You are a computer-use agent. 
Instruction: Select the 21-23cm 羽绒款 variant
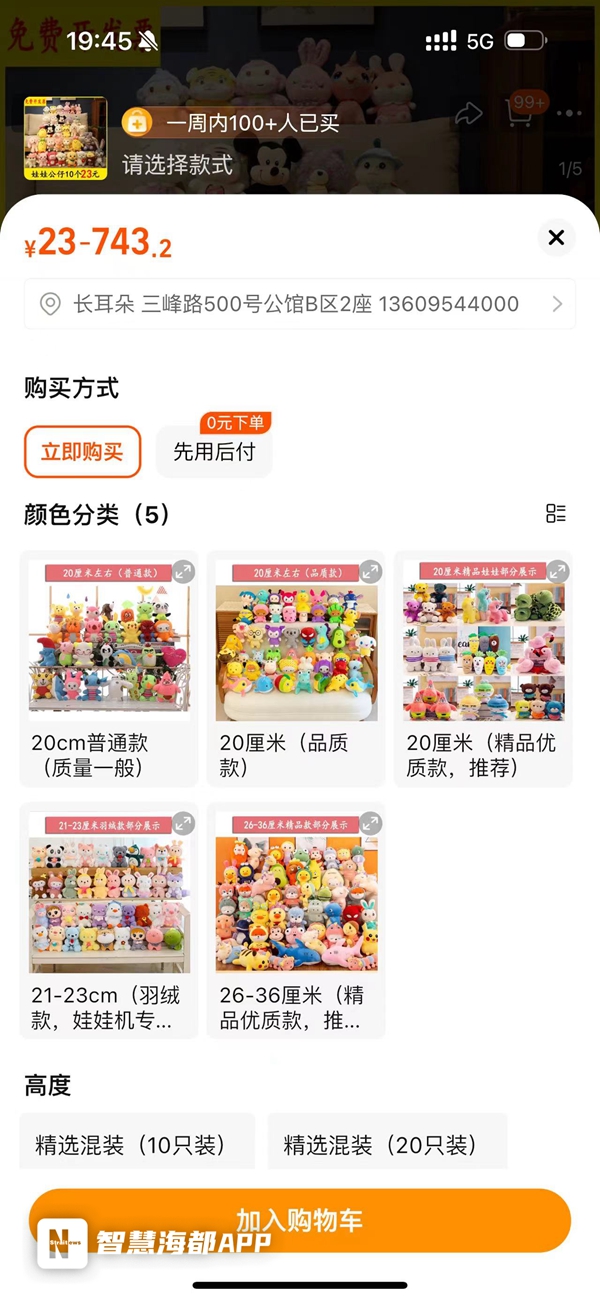[x=109, y=920]
